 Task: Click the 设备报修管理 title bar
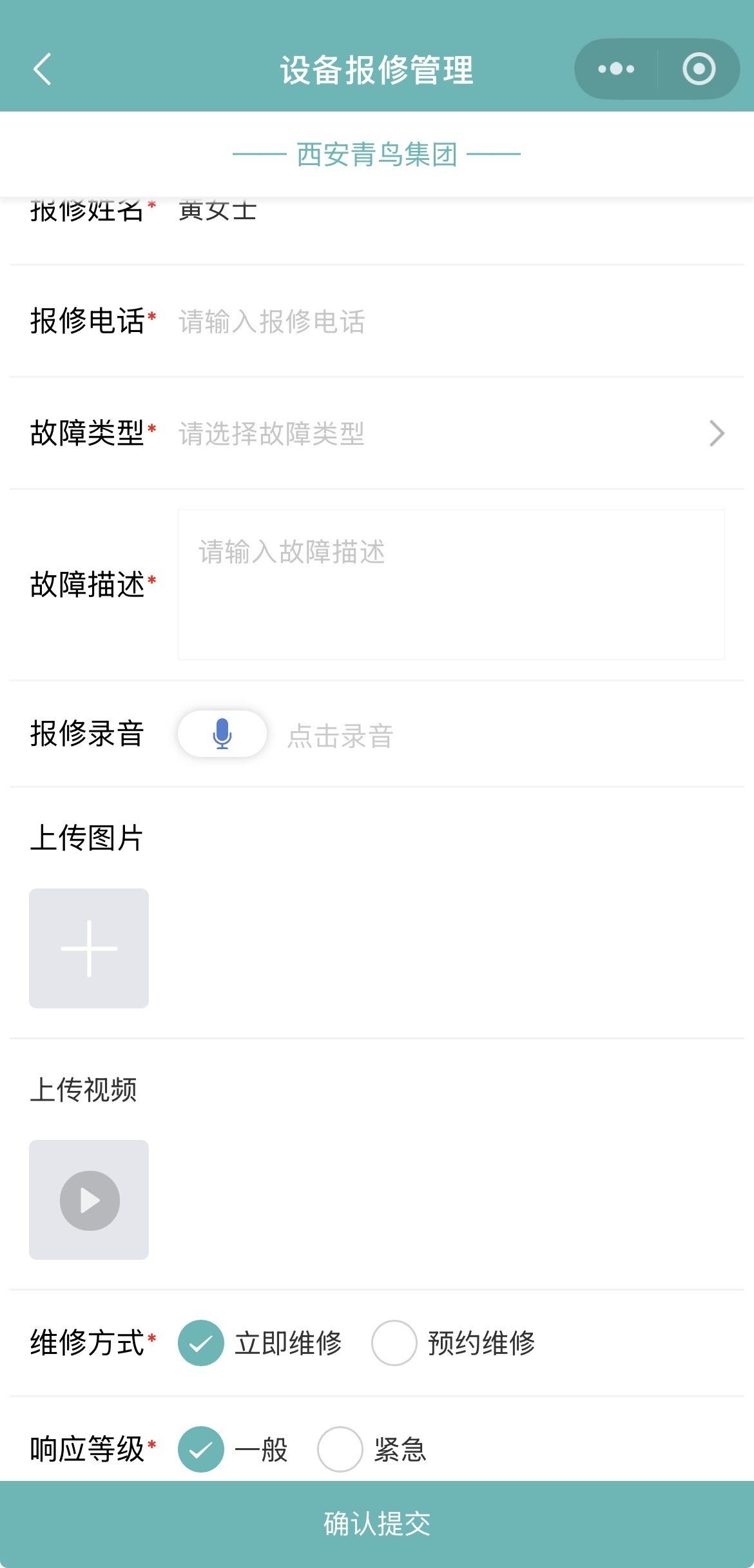pos(377,71)
